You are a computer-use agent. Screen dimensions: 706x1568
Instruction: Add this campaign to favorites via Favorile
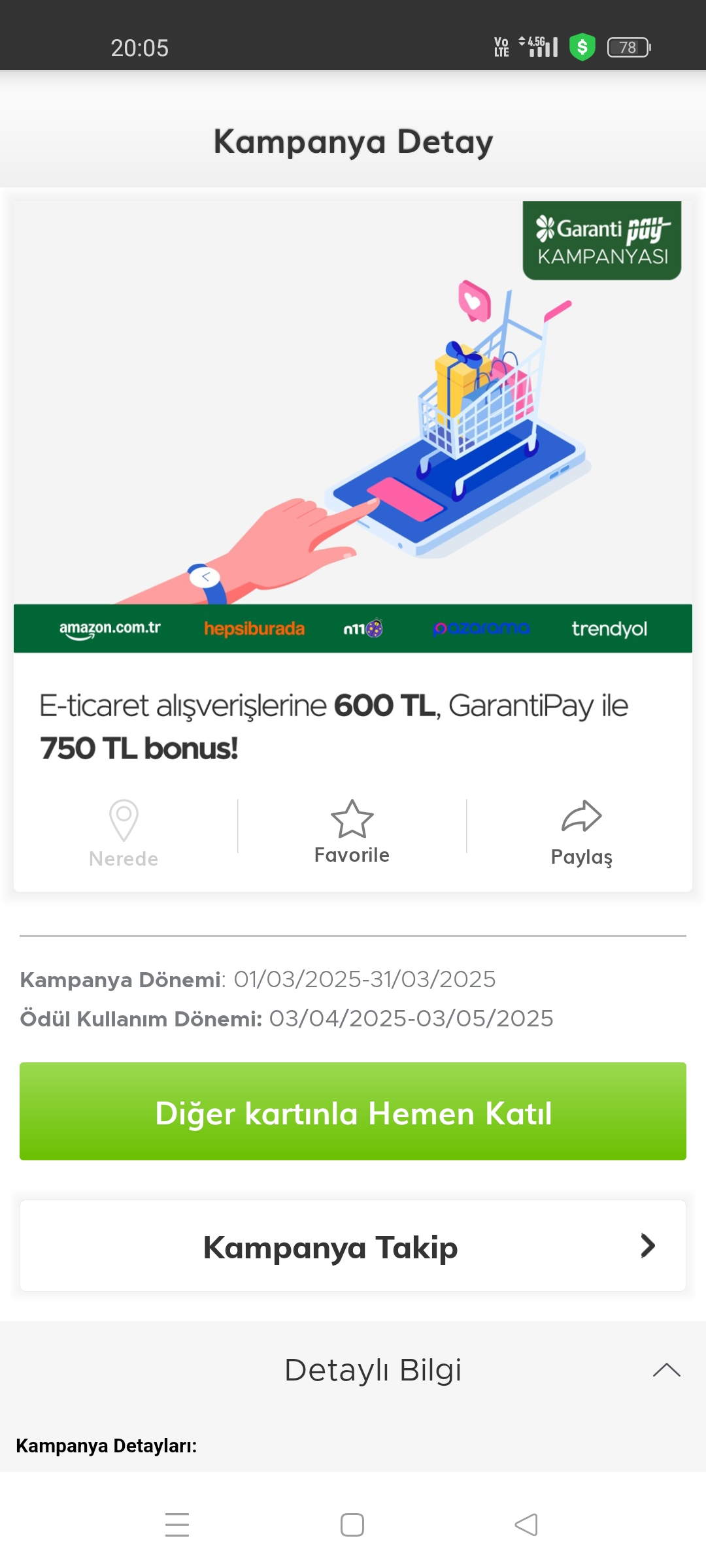[x=352, y=832]
